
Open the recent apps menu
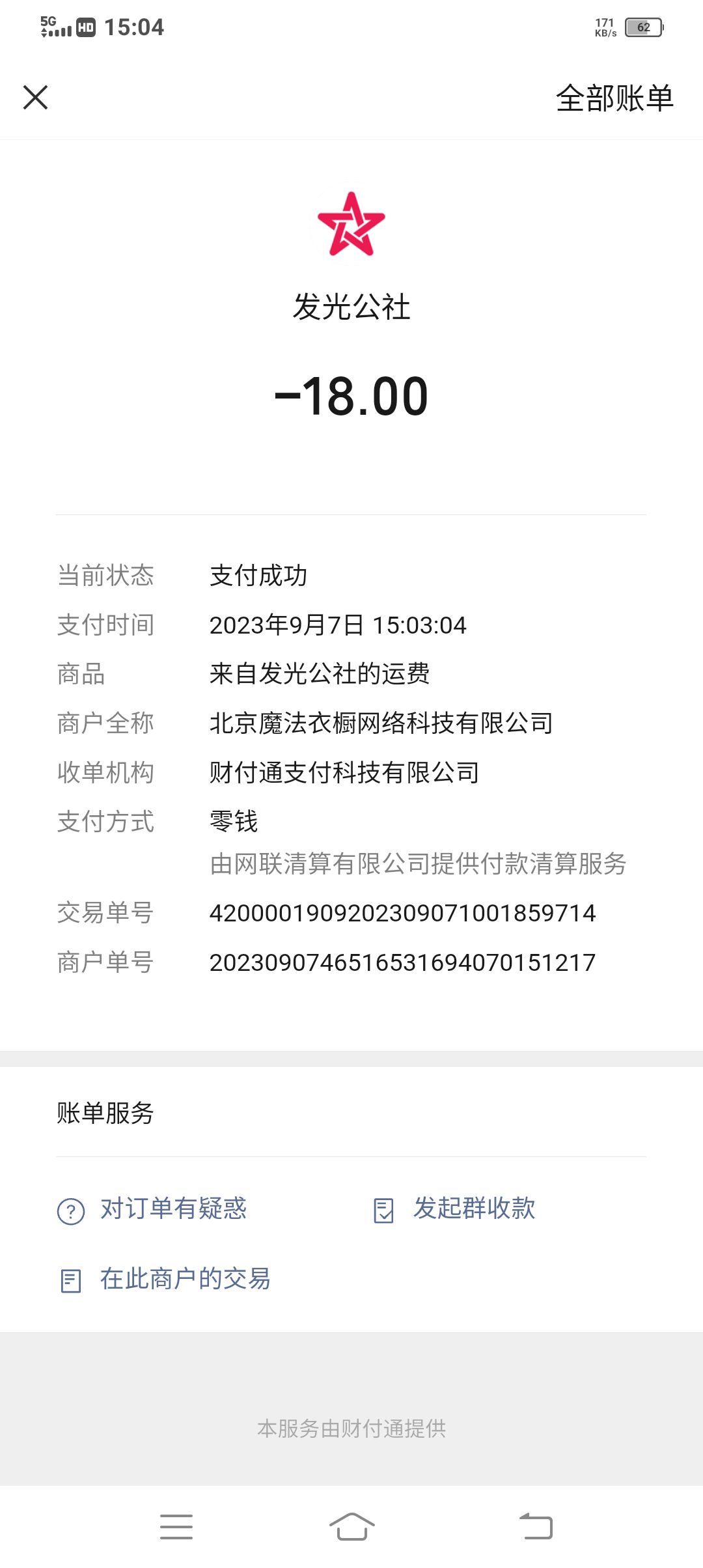click(176, 1526)
